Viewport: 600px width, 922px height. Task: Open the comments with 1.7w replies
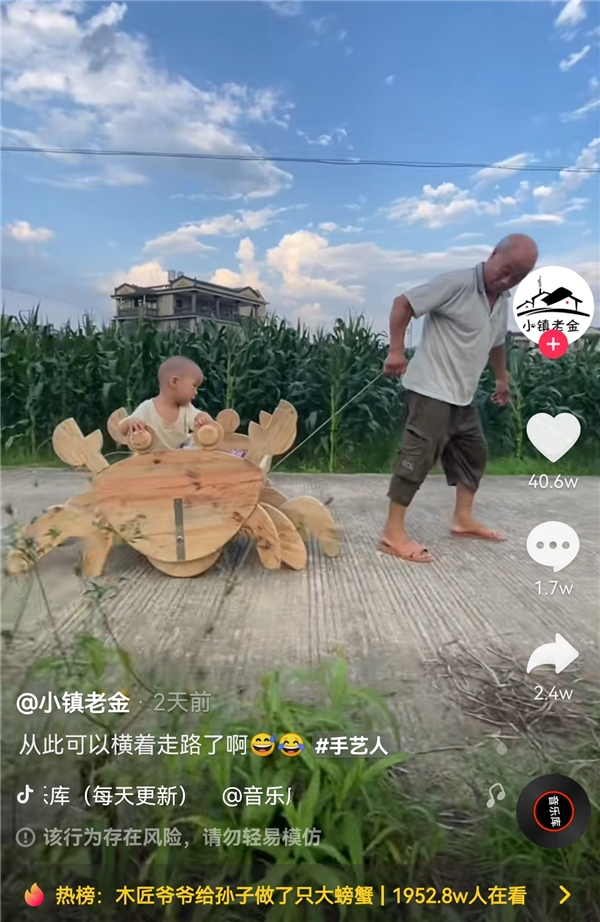(x=553, y=546)
